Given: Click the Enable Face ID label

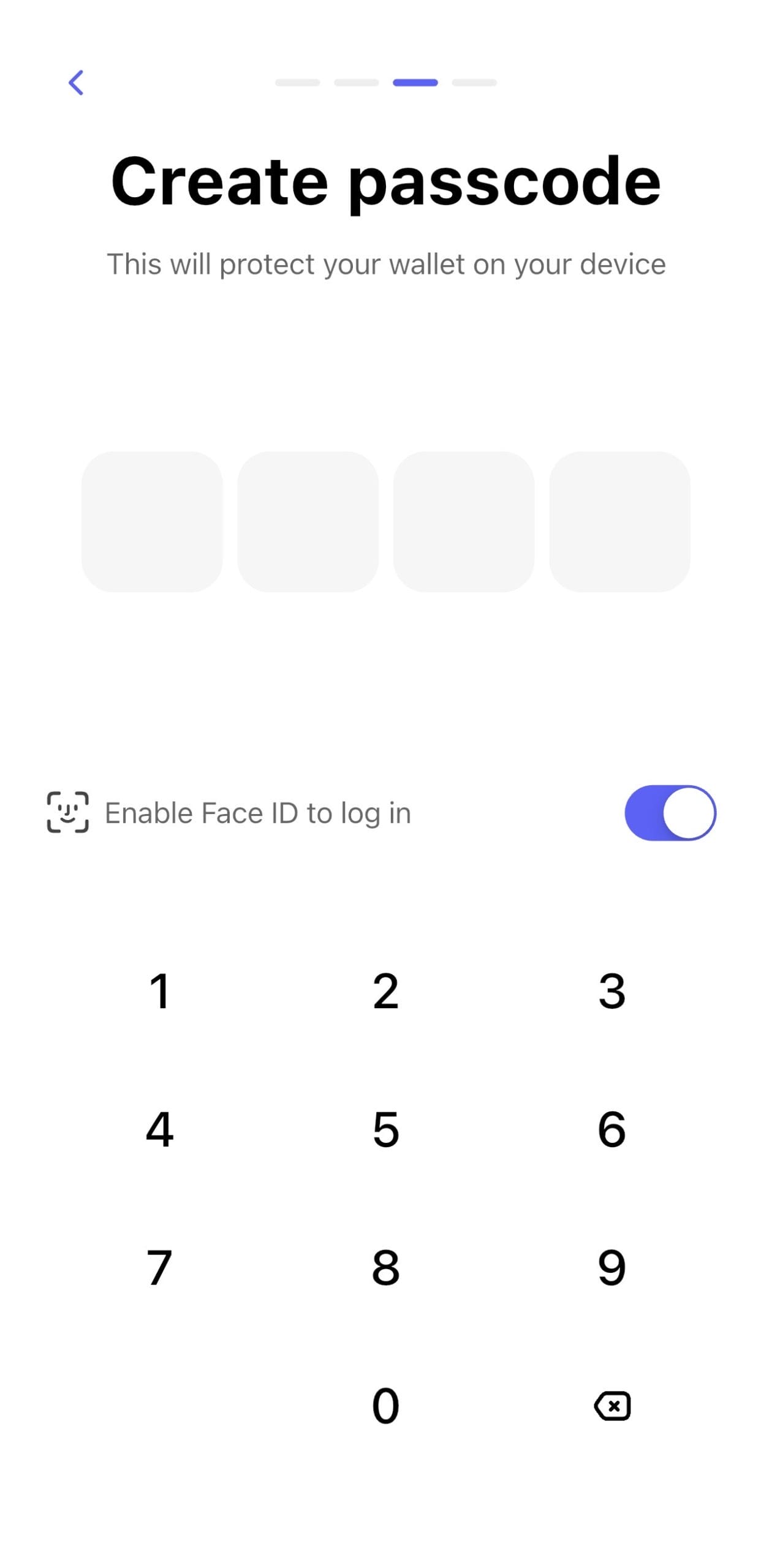Looking at the screenshot, I should pos(257,813).
